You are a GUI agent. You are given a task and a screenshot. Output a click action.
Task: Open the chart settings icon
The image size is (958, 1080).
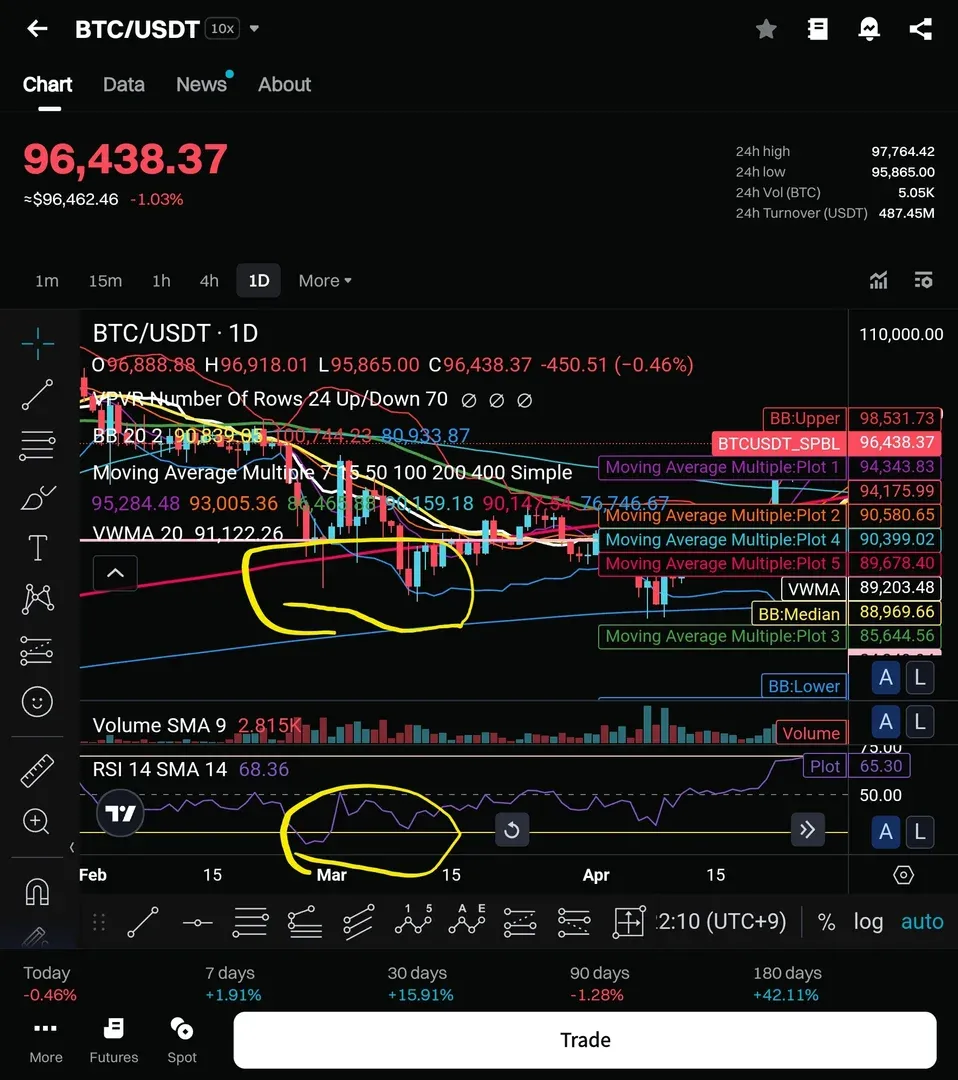924,281
